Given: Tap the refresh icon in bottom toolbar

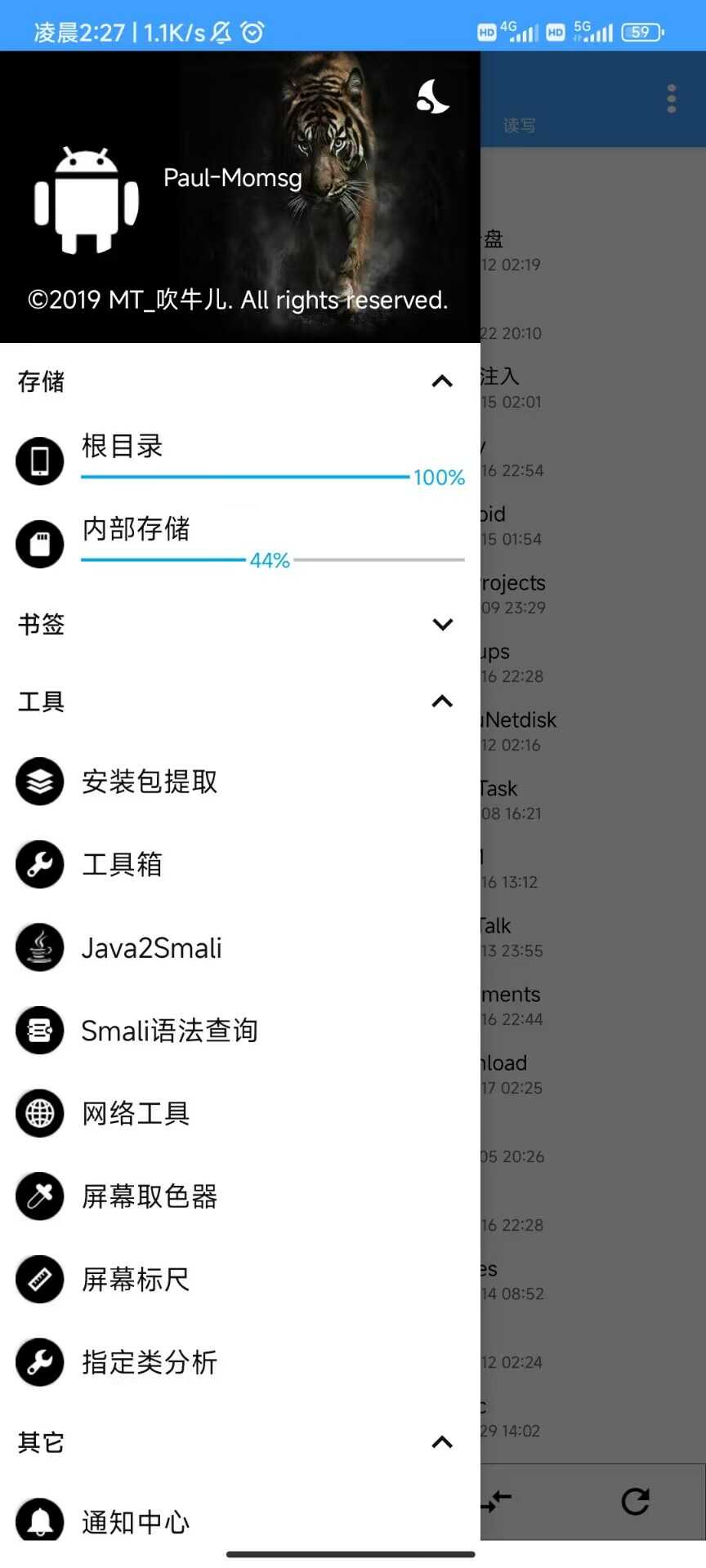Looking at the screenshot, I should point(635,1501).
